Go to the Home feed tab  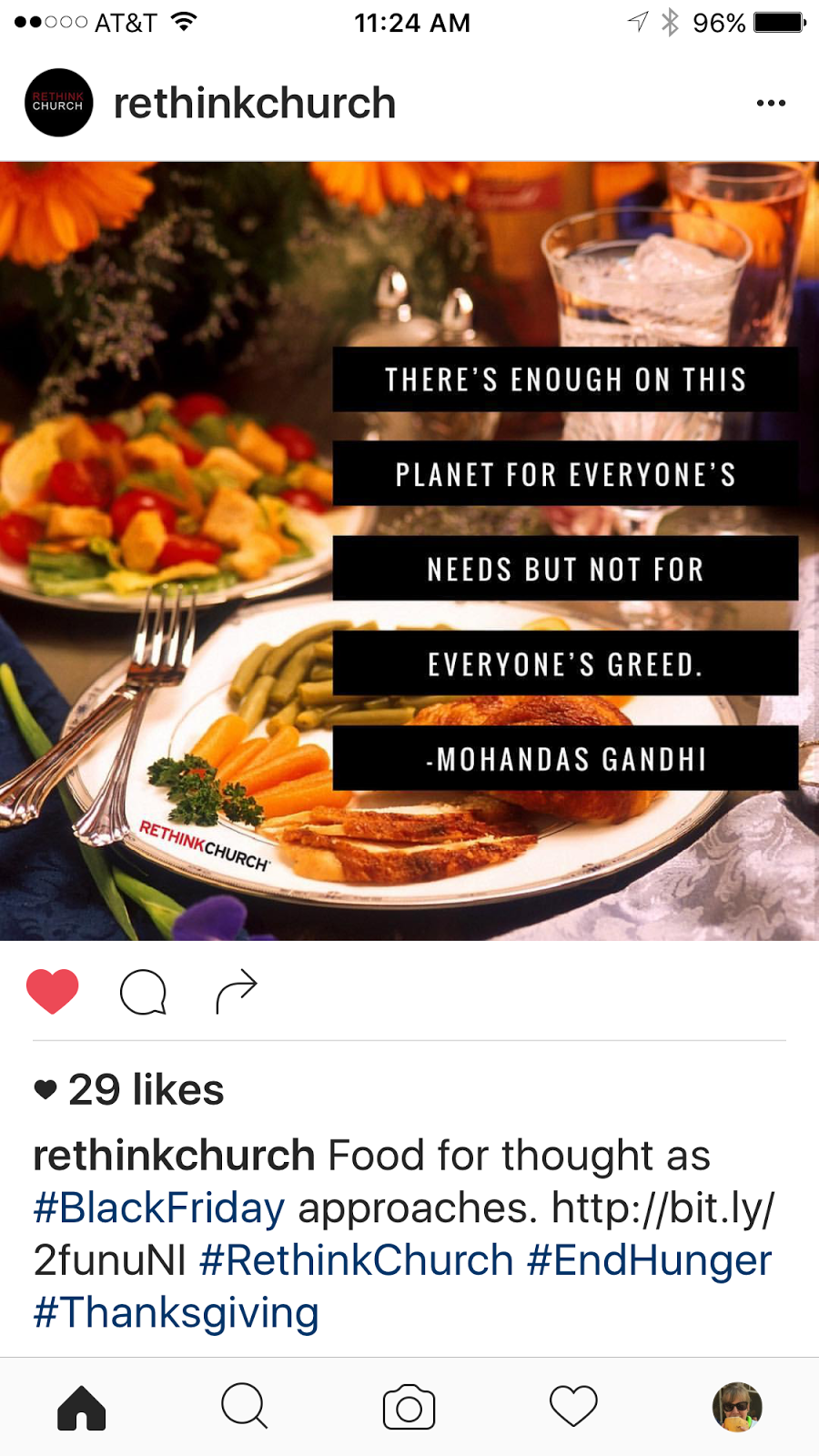tap(82, 1408)
